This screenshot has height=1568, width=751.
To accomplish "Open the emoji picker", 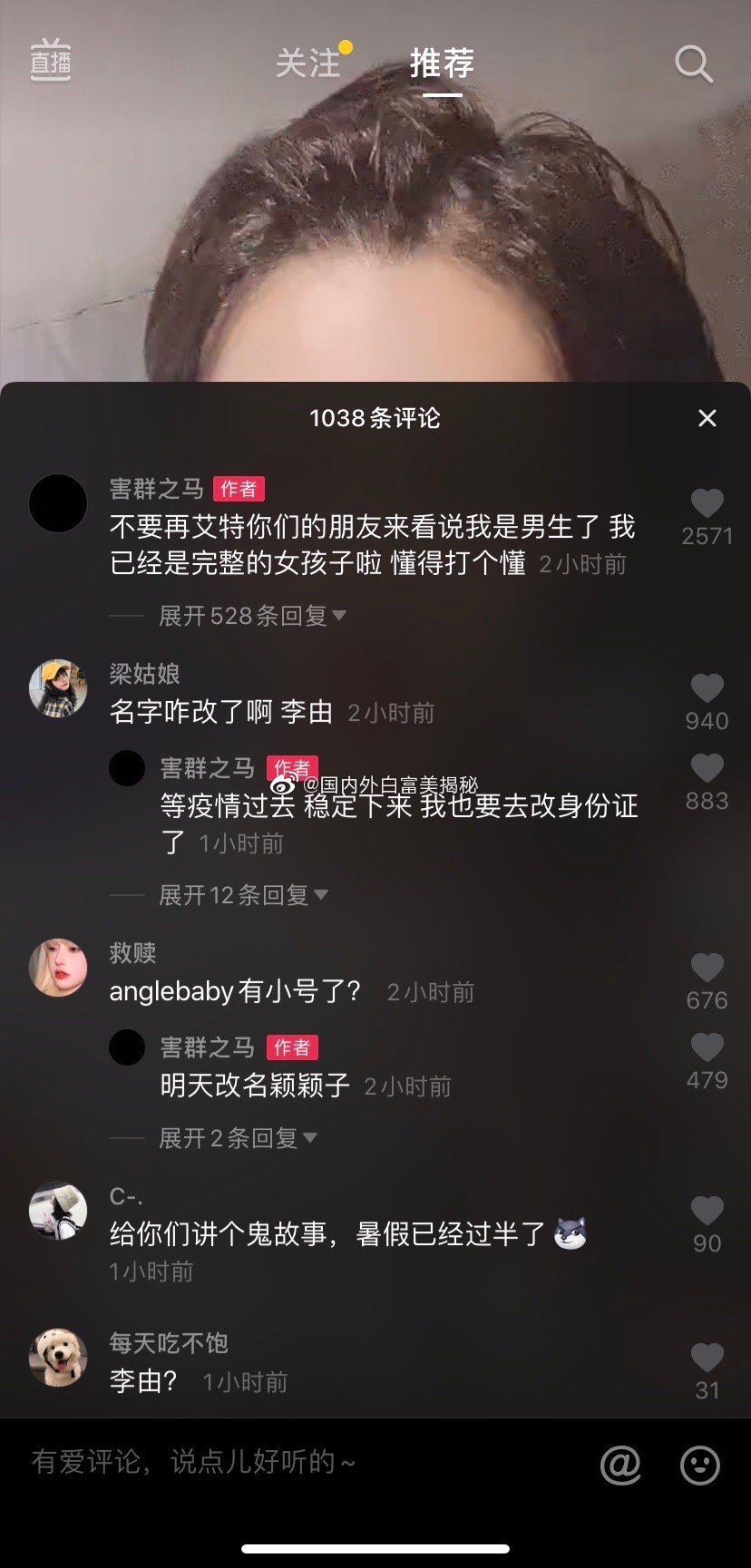I will pyautogui.click(x=700, y=1464).
